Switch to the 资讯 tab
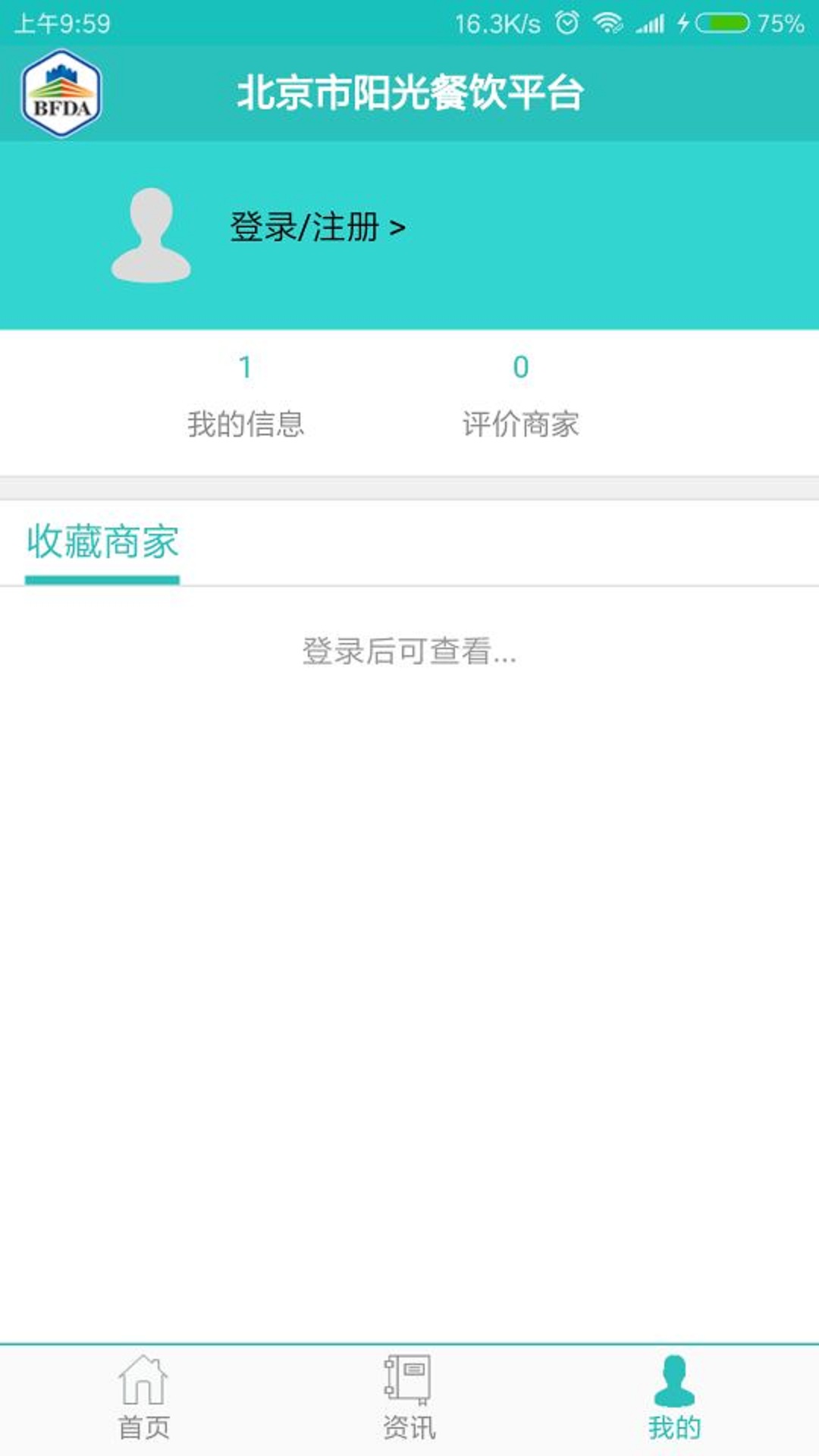 (x=409, y=1398)
